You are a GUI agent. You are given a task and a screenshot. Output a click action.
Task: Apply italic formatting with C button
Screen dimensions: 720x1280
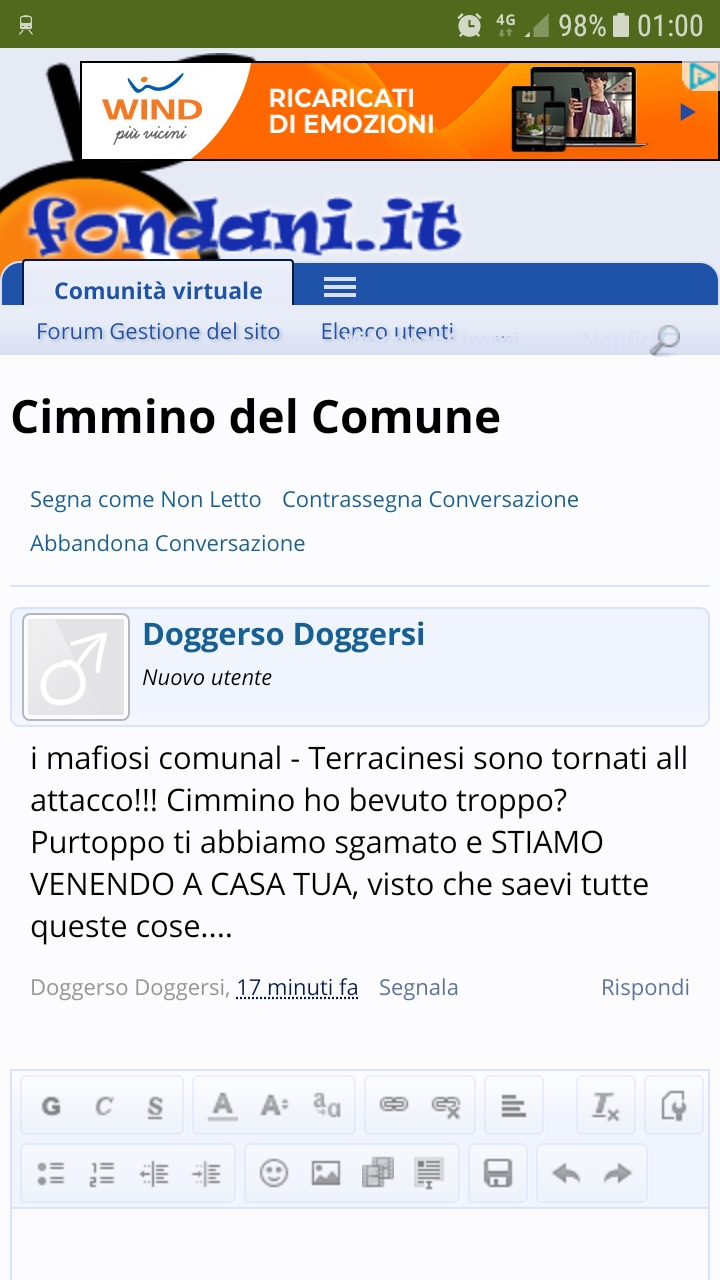click(103, 1106)
